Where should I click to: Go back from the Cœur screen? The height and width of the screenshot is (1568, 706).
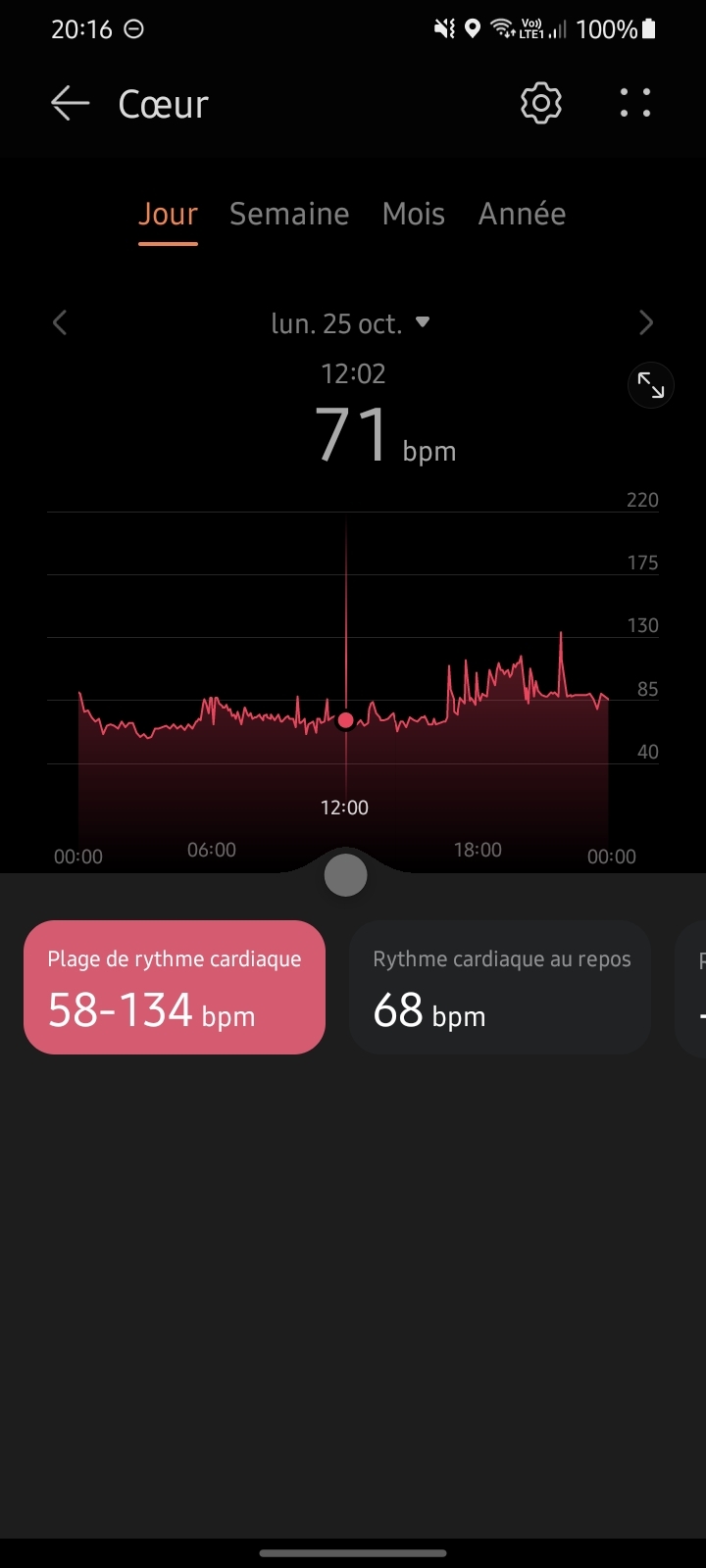pyautogui.click(x=70, y=103)
